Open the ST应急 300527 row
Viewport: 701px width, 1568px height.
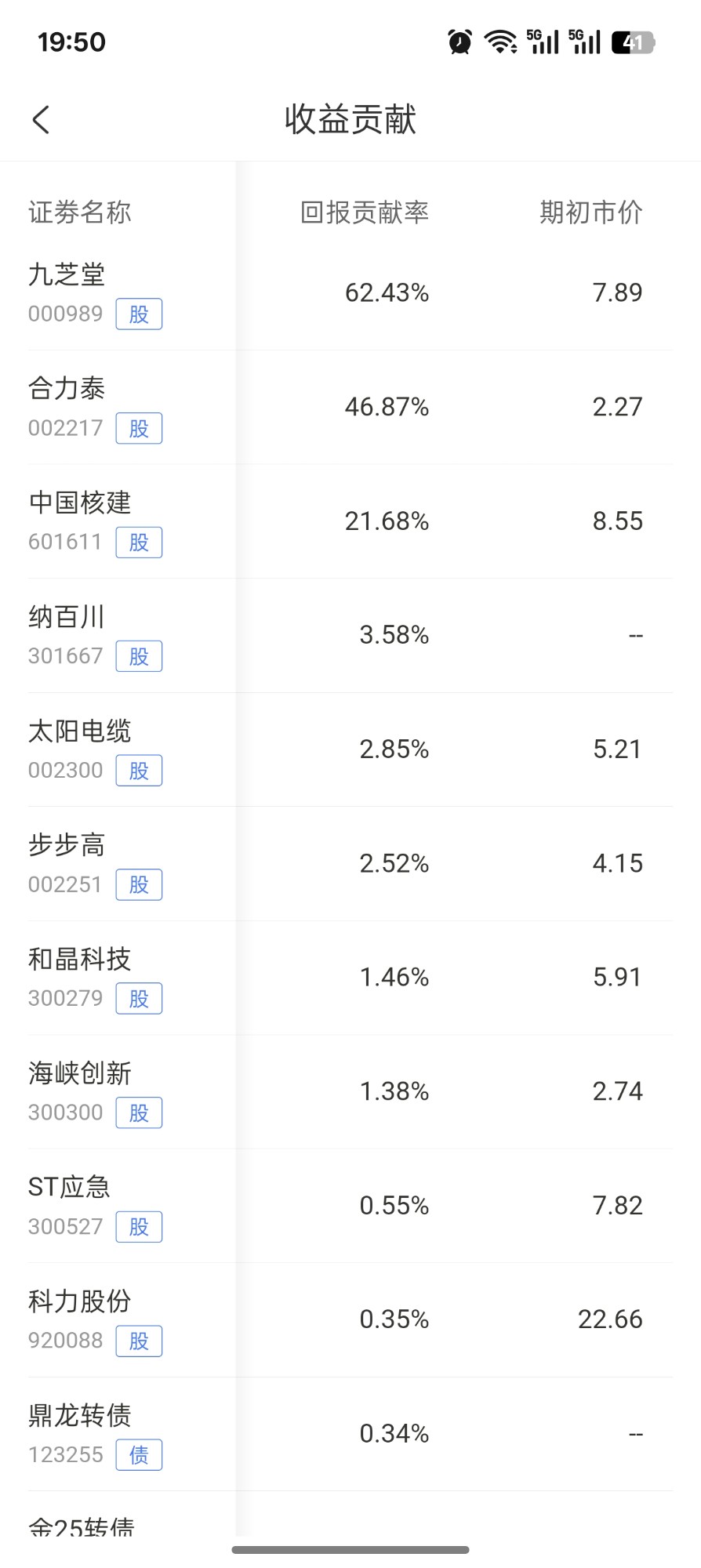pos(350,1206)
